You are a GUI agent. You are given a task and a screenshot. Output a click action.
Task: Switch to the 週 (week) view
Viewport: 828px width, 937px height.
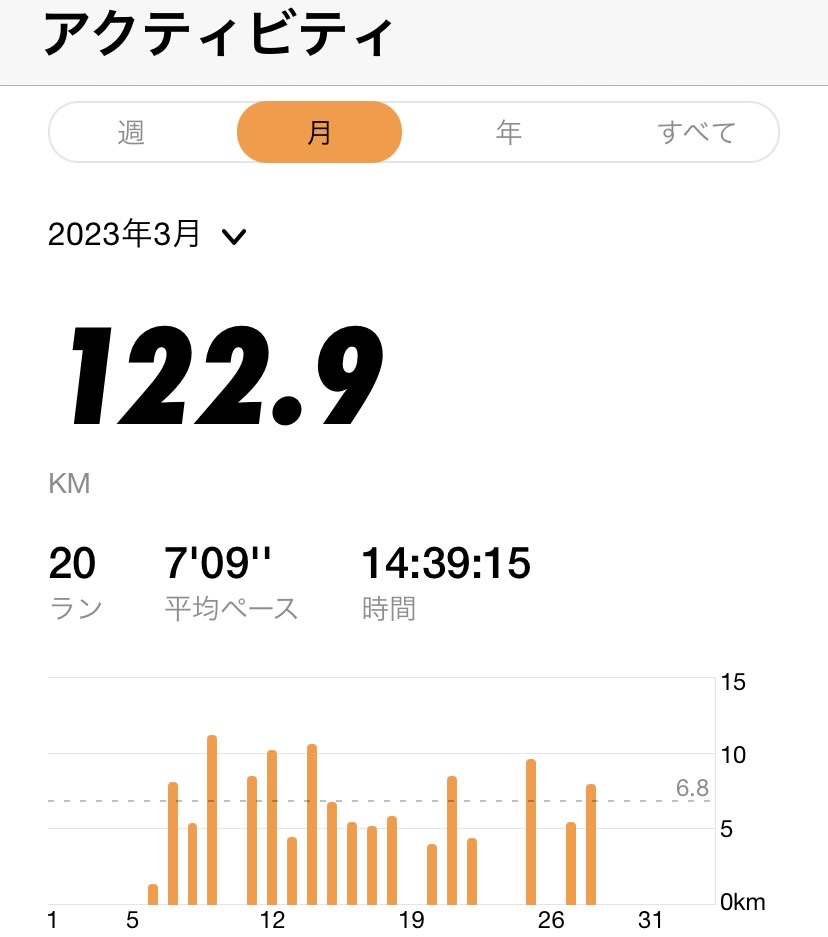coord(132,132)
